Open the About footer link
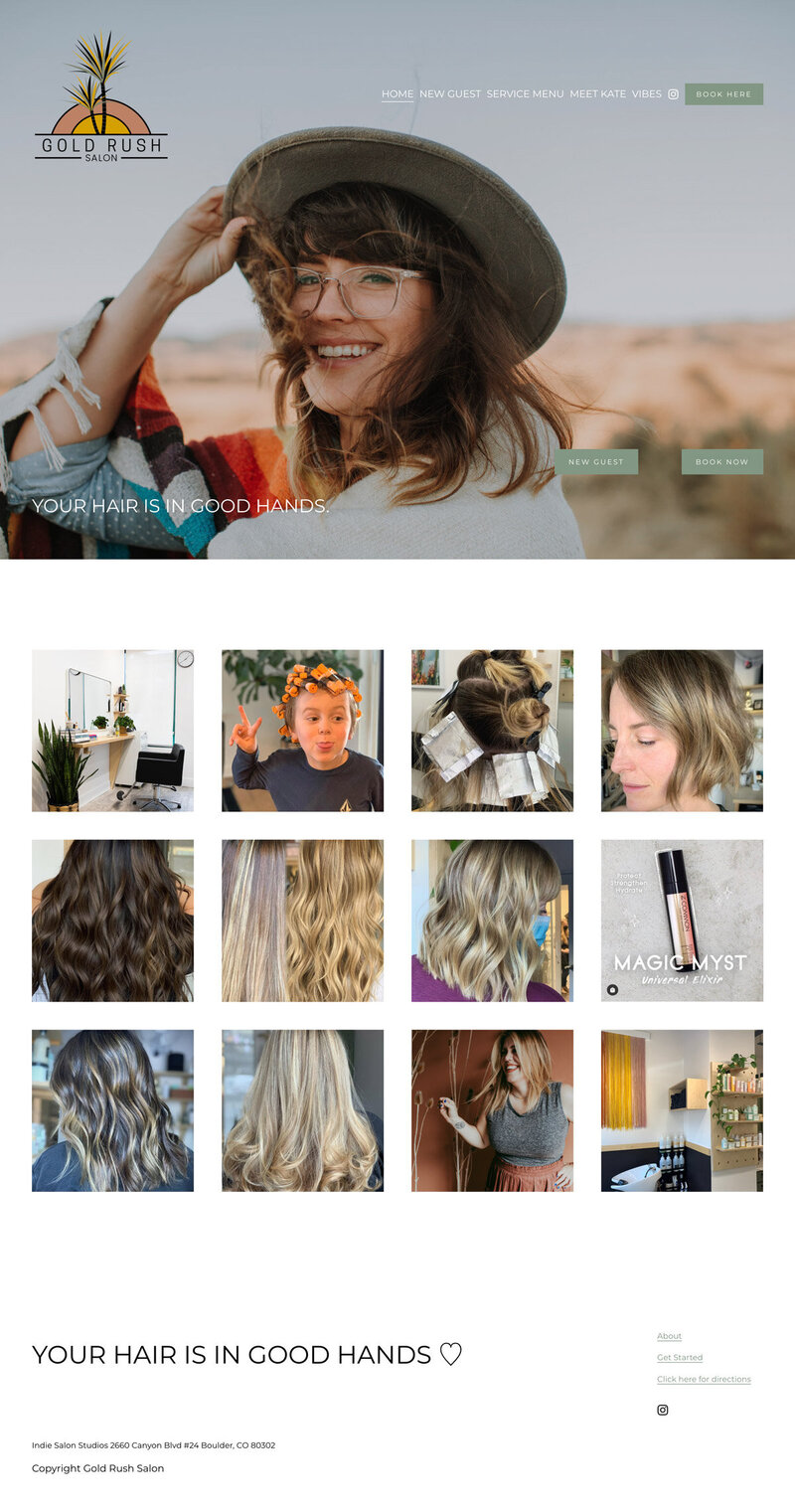The height and width of the screenshot is (1512, 795). point(669,1336)
